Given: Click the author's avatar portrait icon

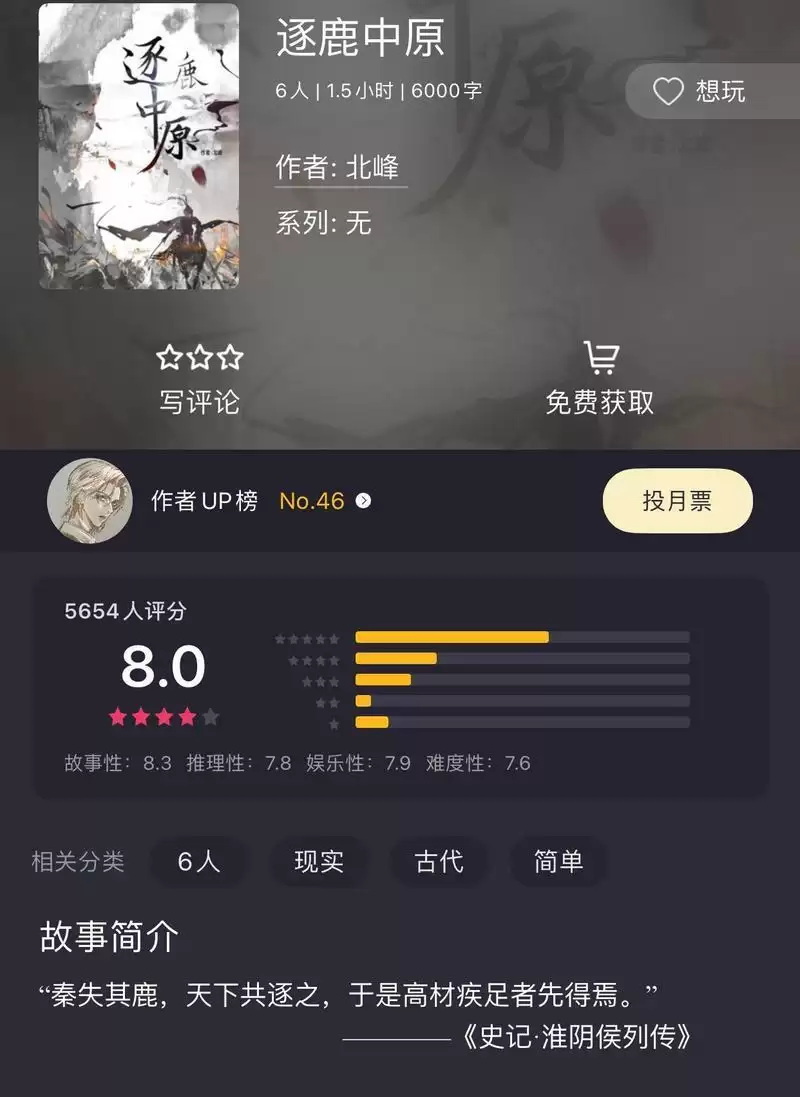Looking at the screenshot, I should coord(92,500).
